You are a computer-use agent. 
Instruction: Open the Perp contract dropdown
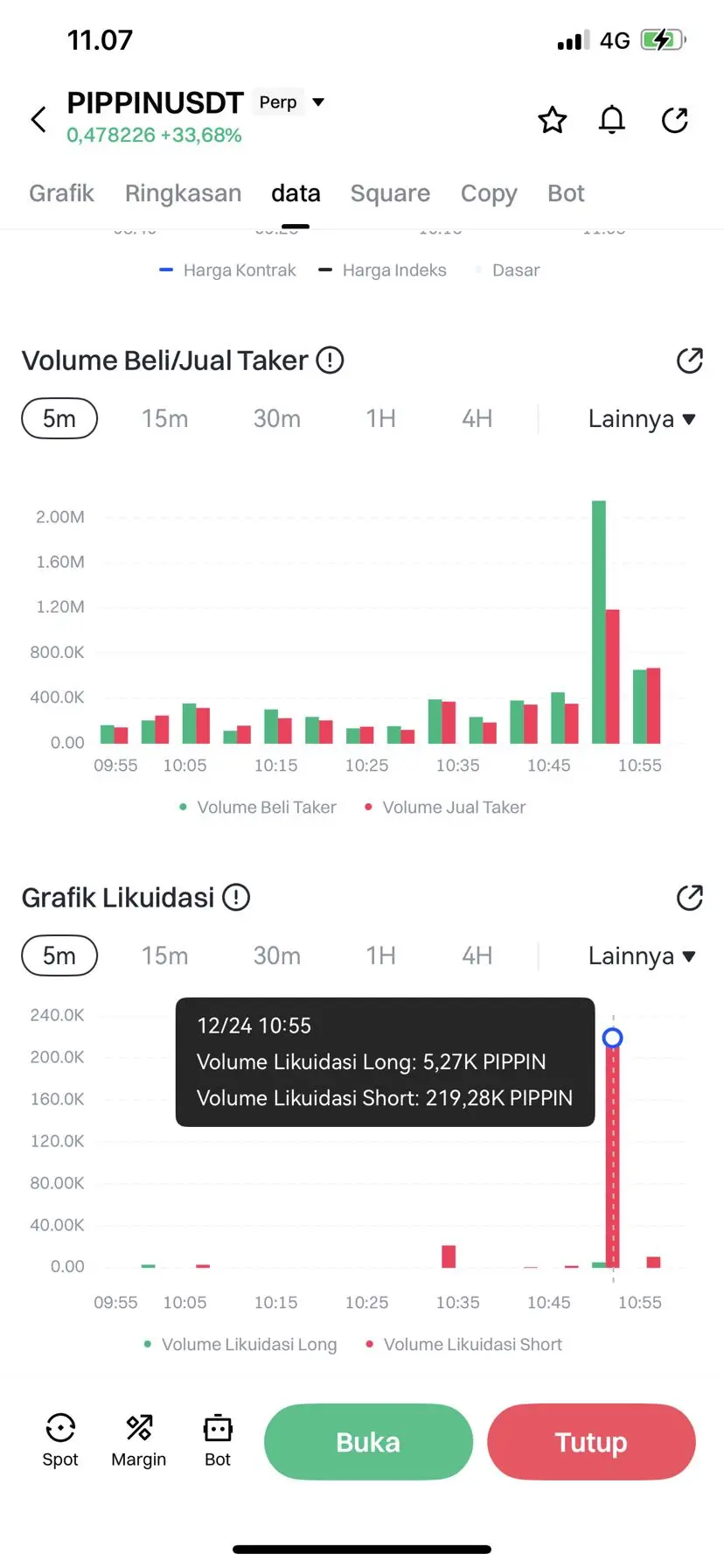(318, 102)
